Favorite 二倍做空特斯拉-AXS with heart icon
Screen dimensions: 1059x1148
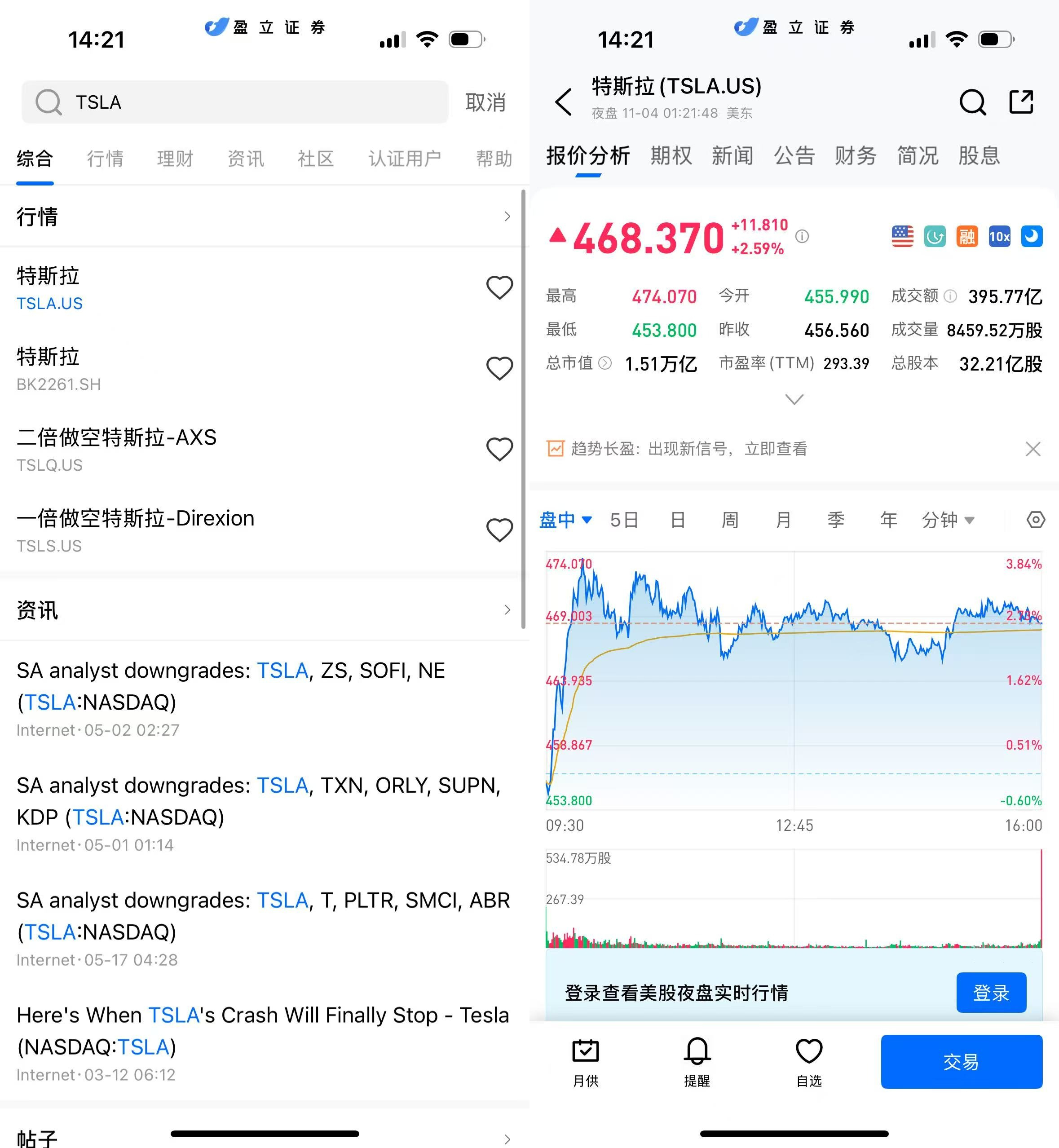click(x=499, y=449)
